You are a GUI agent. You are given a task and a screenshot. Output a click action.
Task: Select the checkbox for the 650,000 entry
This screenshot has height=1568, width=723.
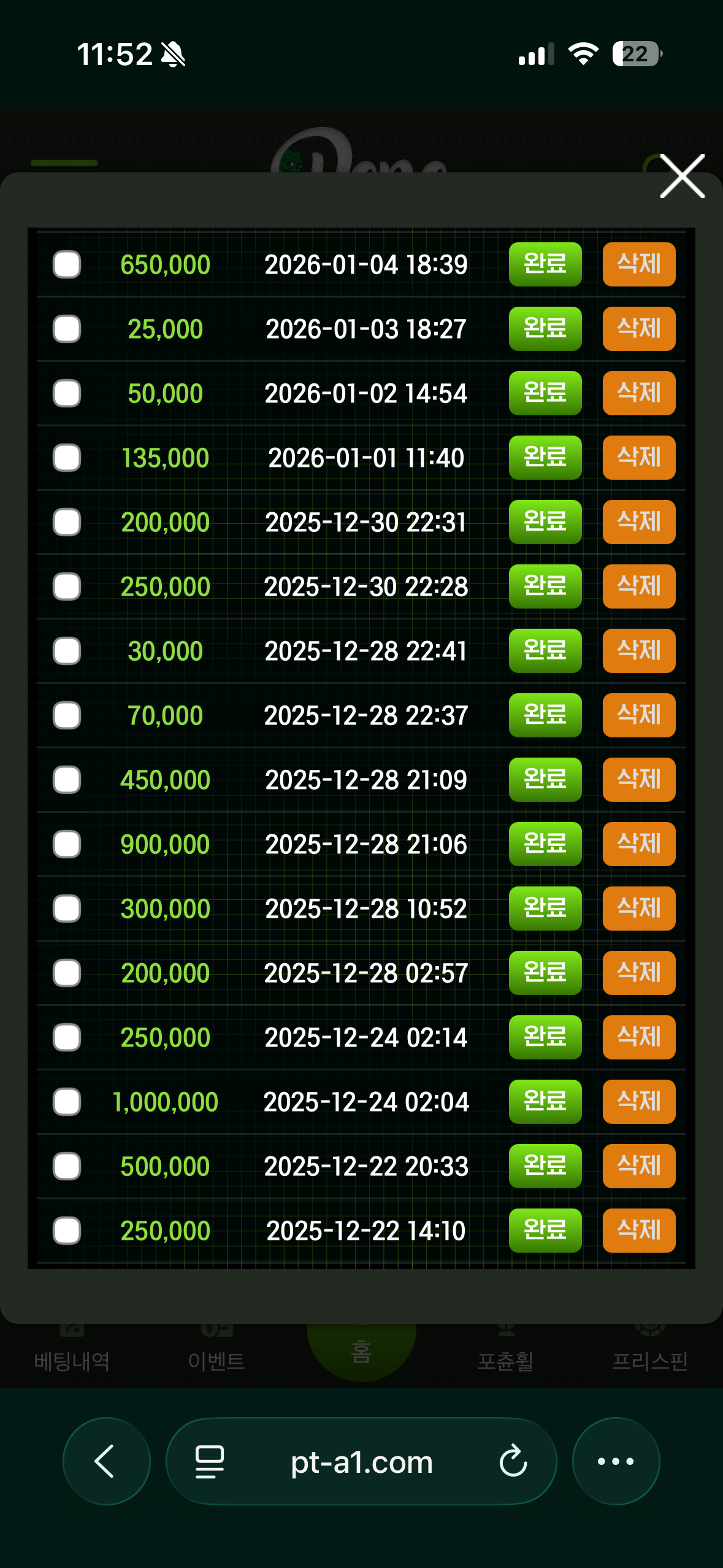(x=67, y=265)
